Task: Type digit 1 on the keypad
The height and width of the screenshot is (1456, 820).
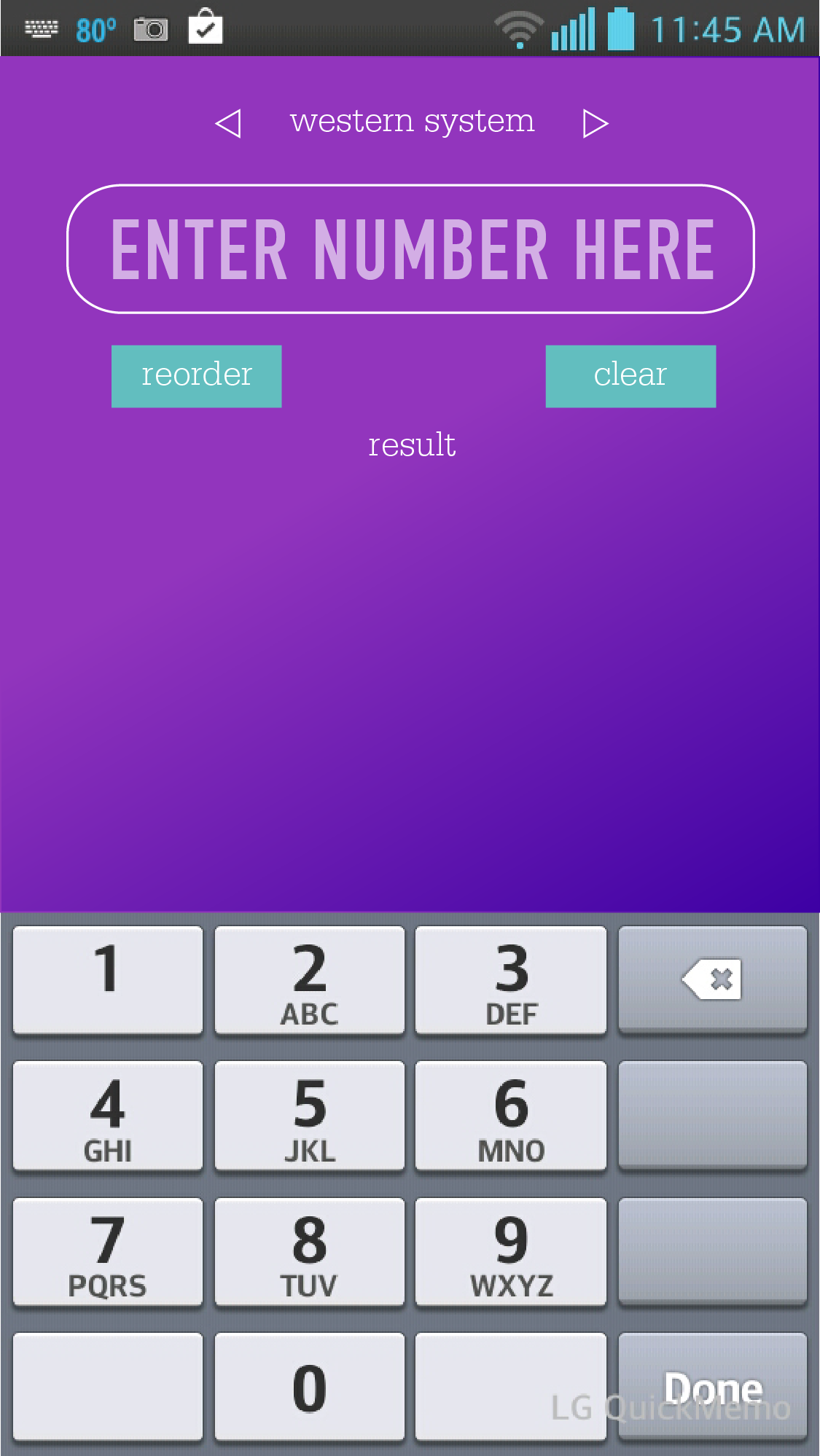Action: coord(108,979)
